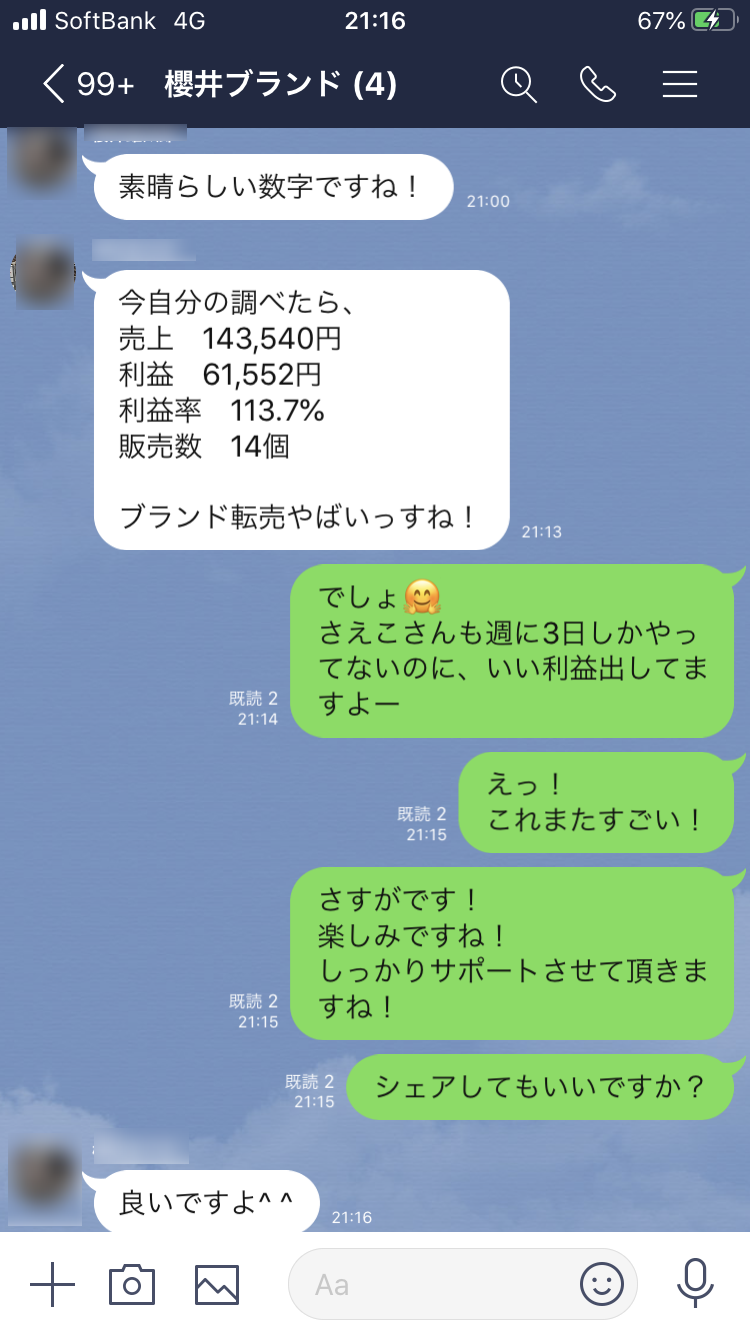Record a voice message with microphone

694,1284
